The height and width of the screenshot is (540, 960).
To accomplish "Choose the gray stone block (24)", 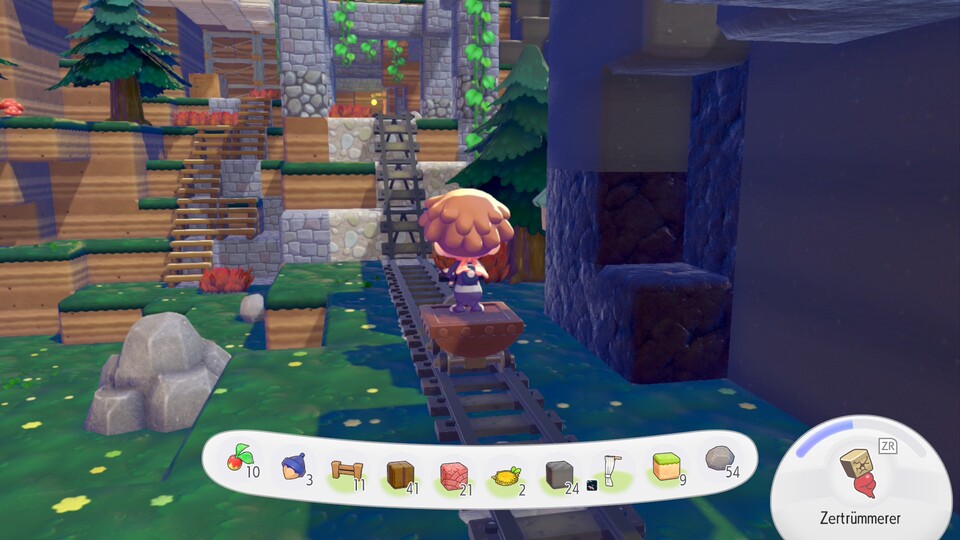I will click(559, 472).
